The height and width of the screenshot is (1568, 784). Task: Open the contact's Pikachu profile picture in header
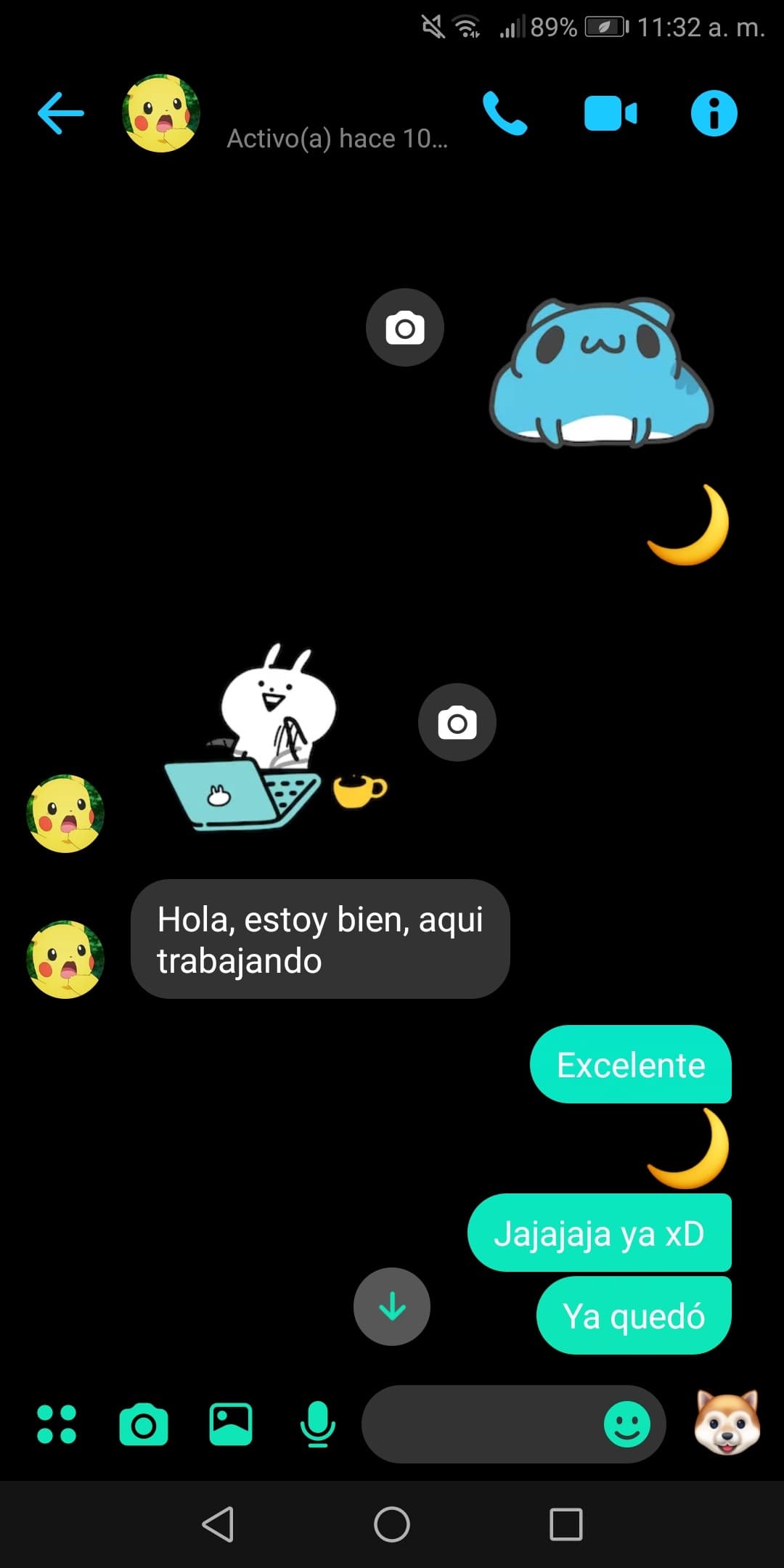tap(161, 113)
